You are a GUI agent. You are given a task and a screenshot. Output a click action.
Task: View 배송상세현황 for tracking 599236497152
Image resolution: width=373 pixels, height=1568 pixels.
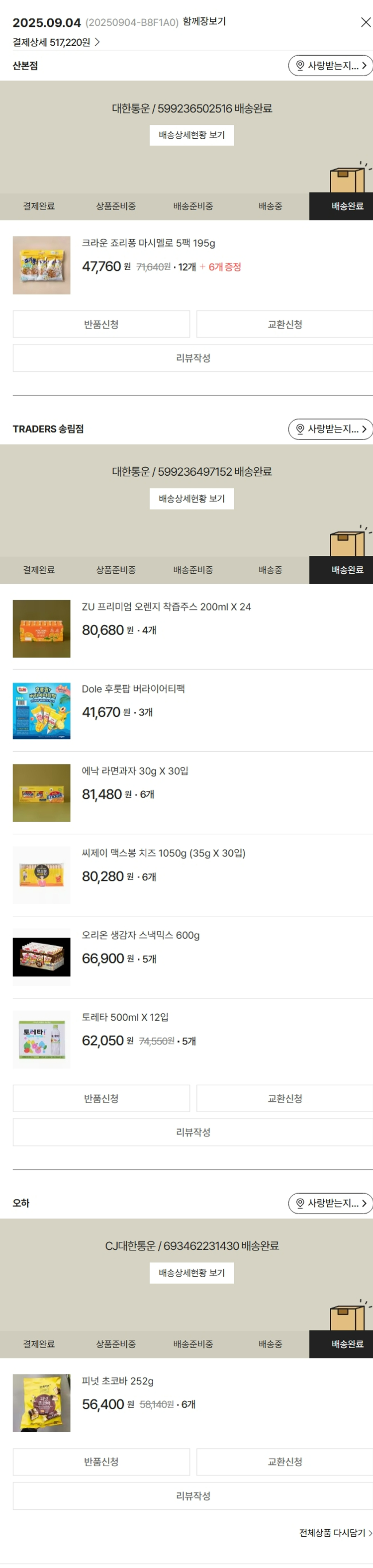point(191,499)
